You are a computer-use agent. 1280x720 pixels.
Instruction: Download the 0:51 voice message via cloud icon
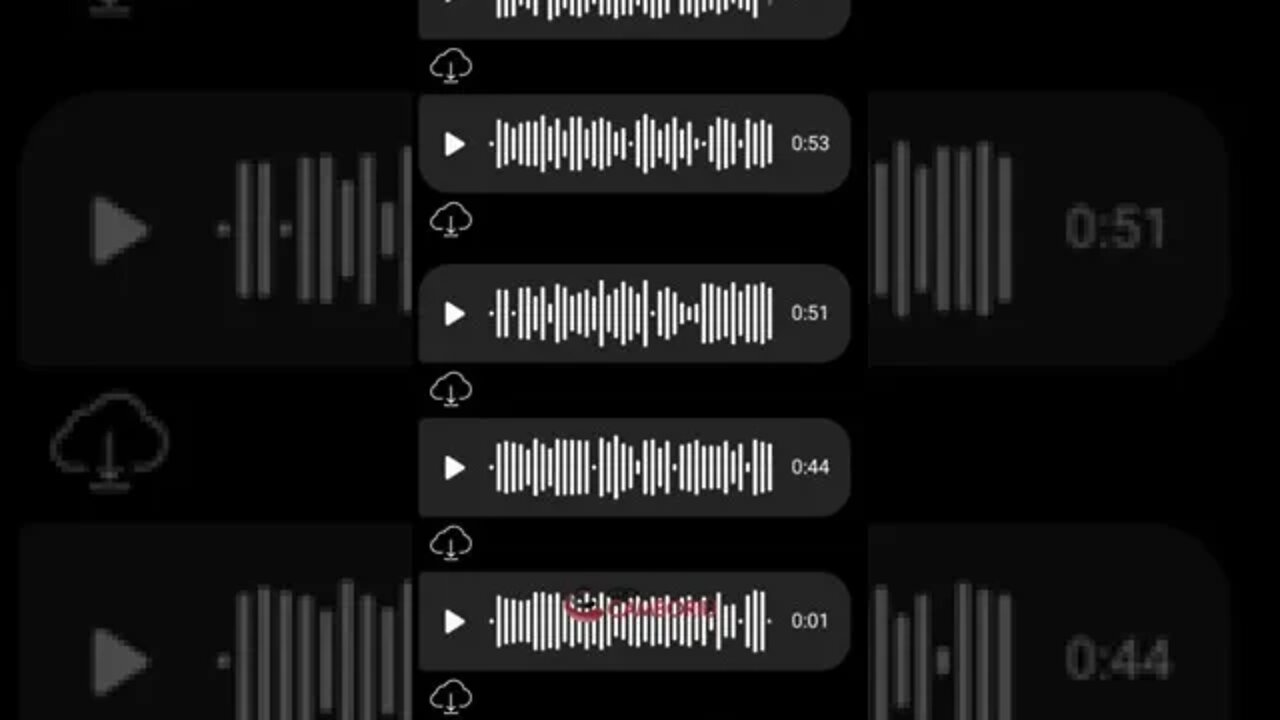[451, 388]
